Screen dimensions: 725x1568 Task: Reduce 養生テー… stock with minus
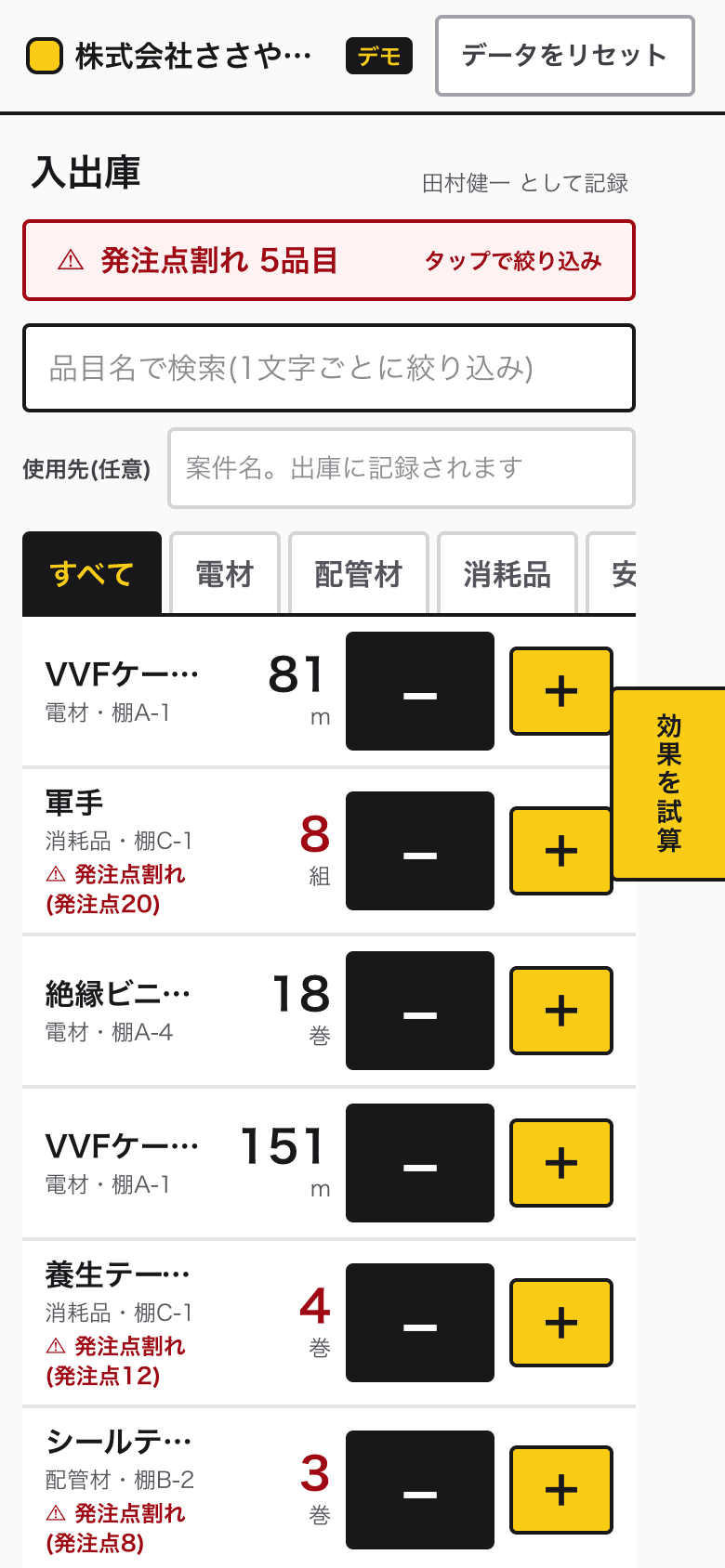coord(420,1323)
